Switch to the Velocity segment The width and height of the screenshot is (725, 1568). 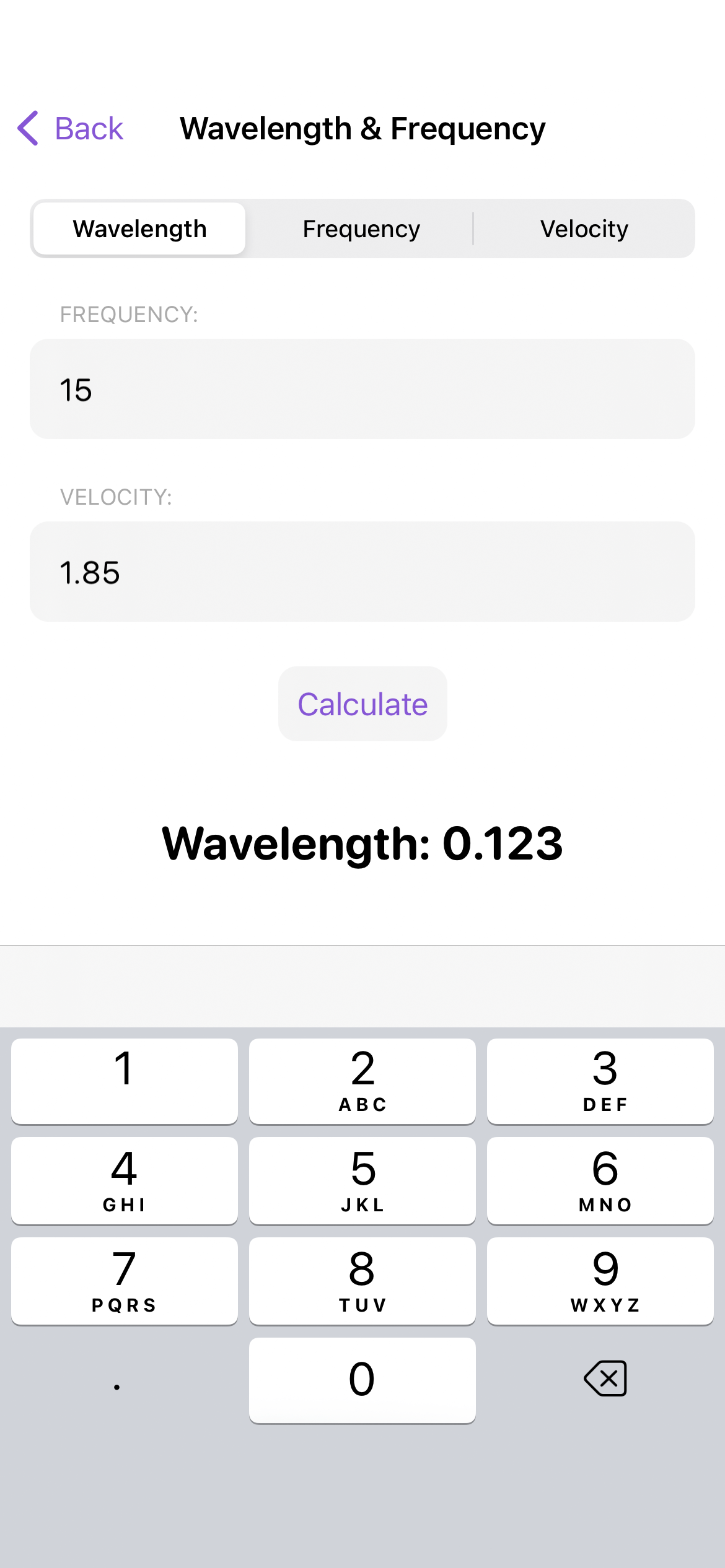[584, 229]
